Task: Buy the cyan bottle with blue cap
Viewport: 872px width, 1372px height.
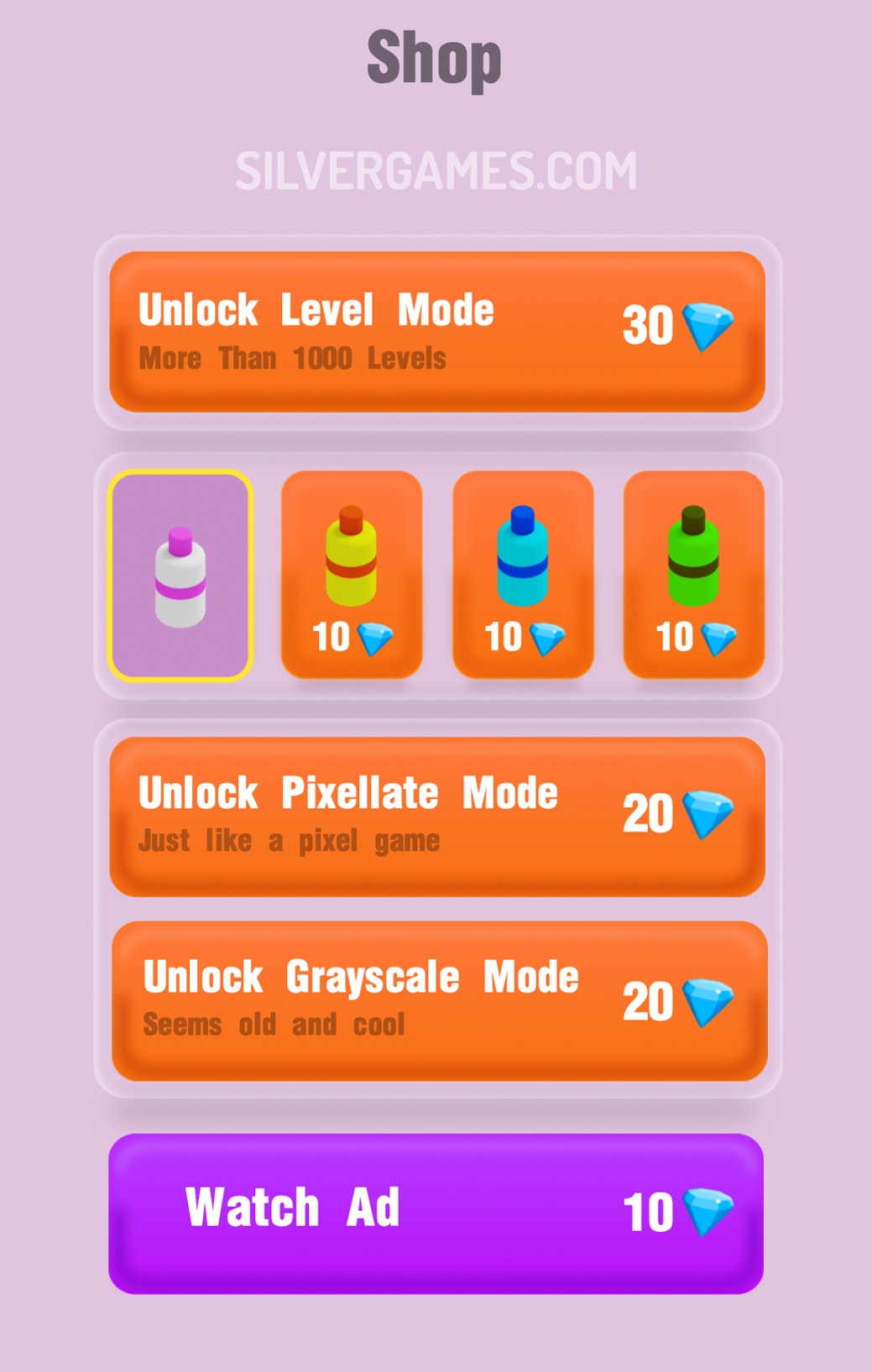Action: [x=523, y=576]
